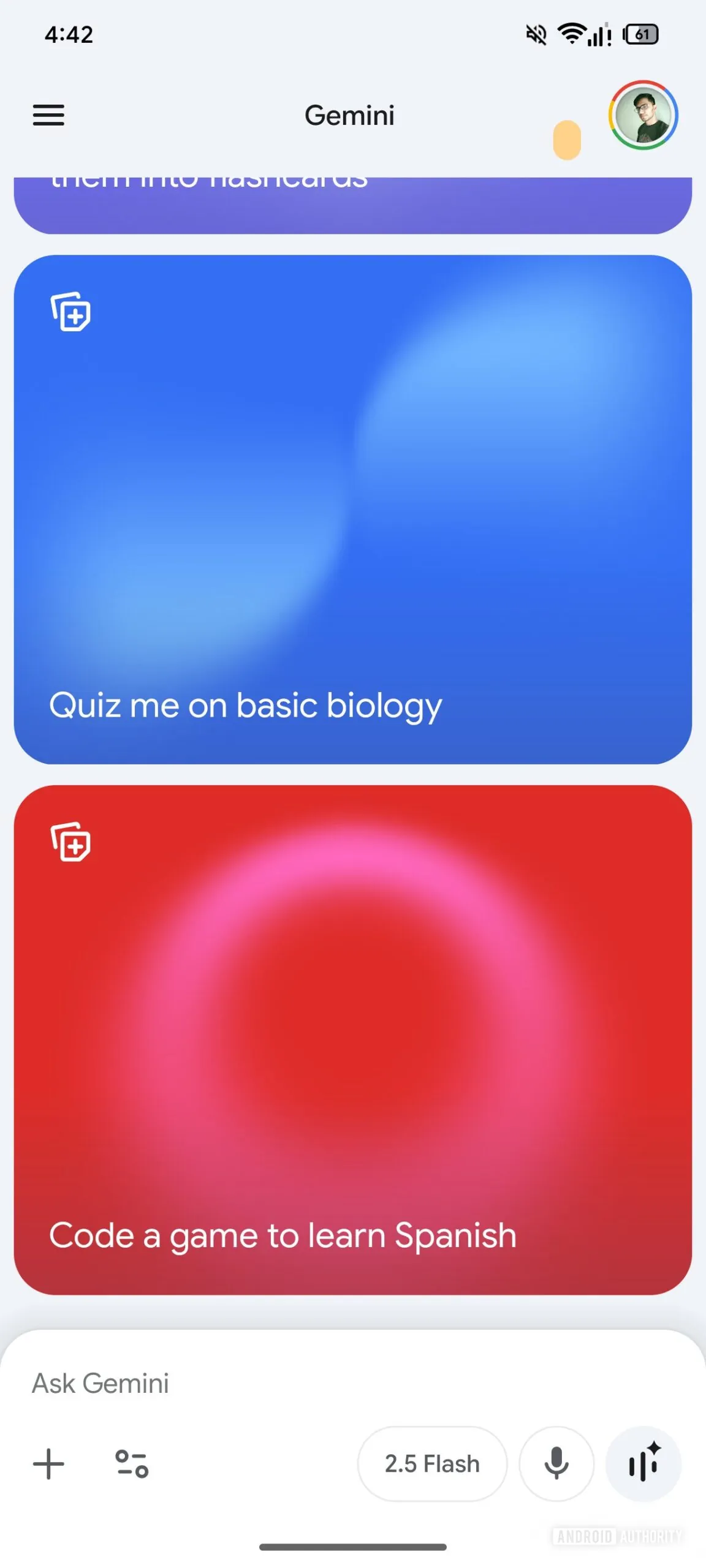This screenshot has width=706, height=1568.
Task: Tap the clock showing 4:42
Action: click(67, 35)
